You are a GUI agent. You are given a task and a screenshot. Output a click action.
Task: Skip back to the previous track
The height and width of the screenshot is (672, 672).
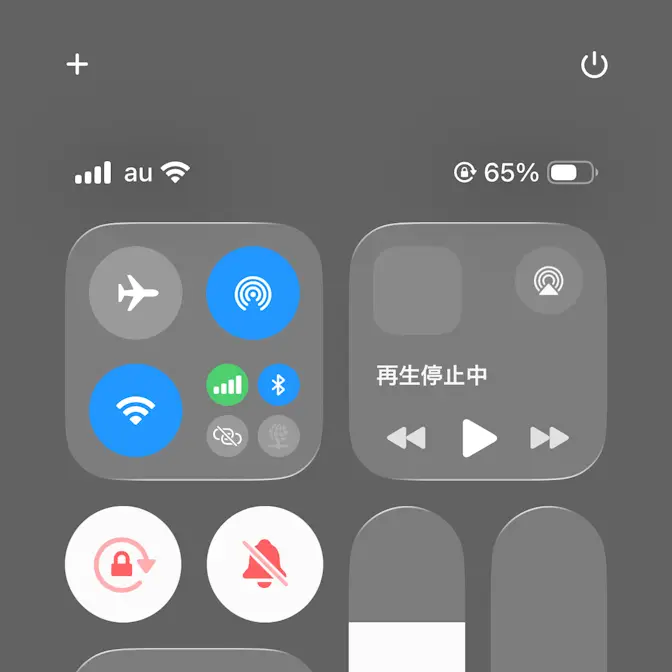coord(406,438)
